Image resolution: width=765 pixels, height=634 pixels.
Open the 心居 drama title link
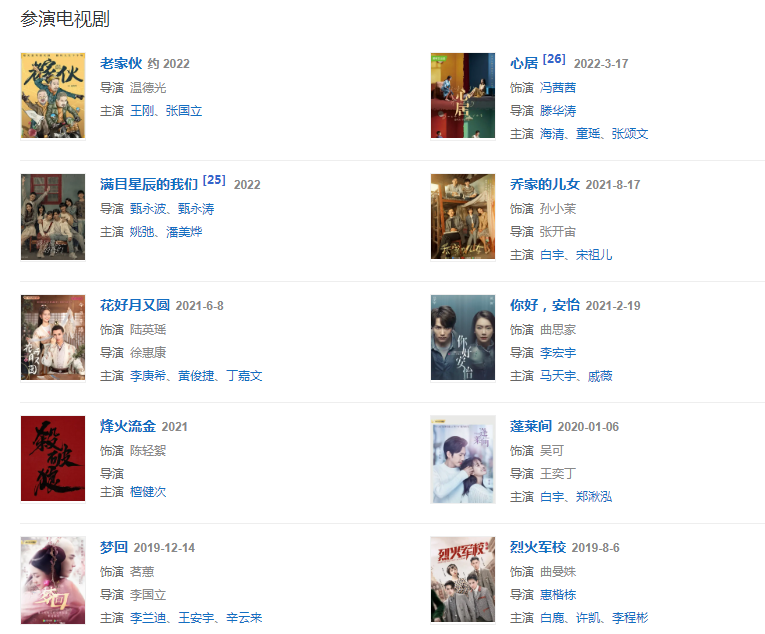(x=523, y=64)
